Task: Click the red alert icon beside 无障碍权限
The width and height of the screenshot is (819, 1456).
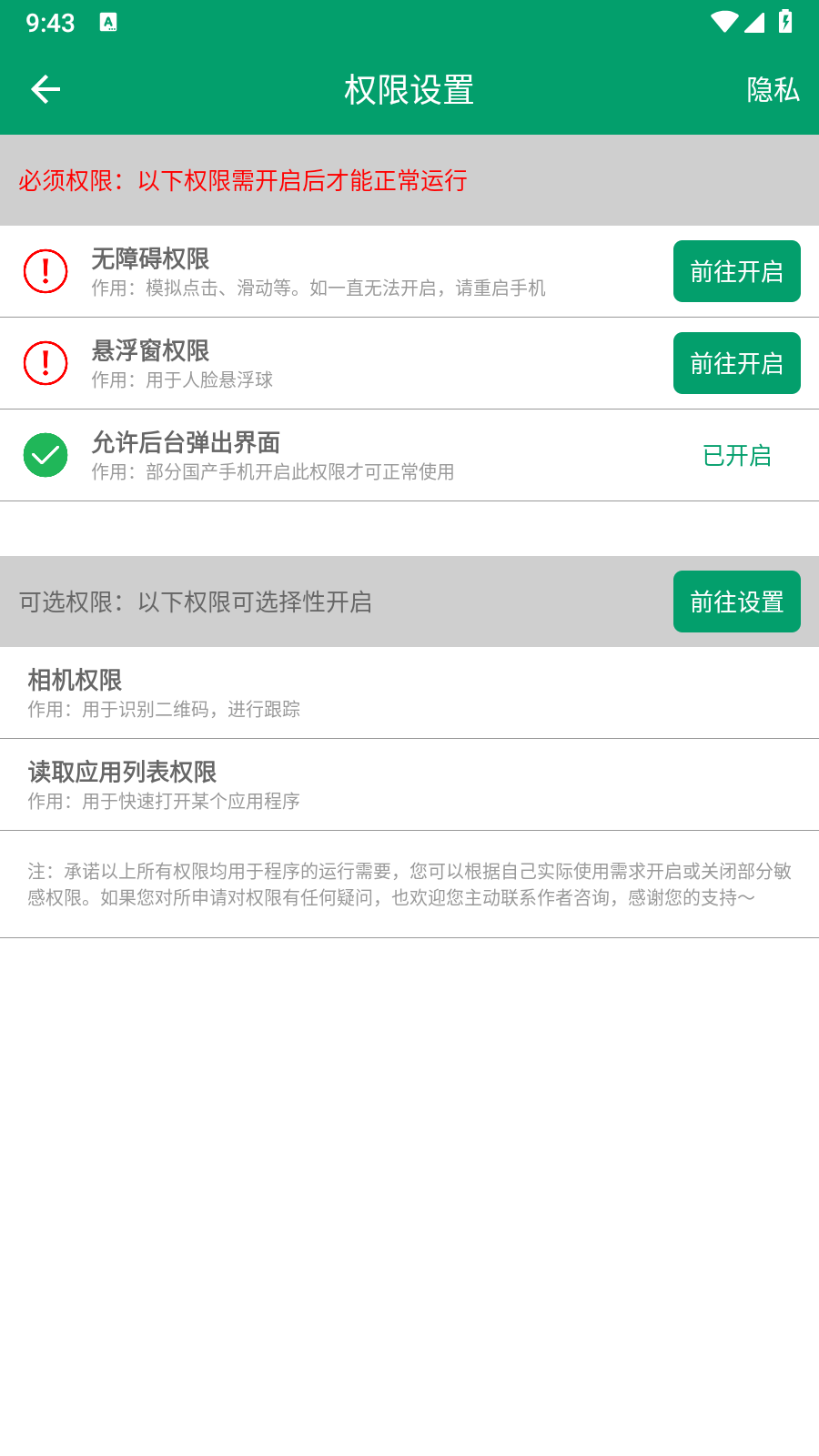Action: pos(45,271)
